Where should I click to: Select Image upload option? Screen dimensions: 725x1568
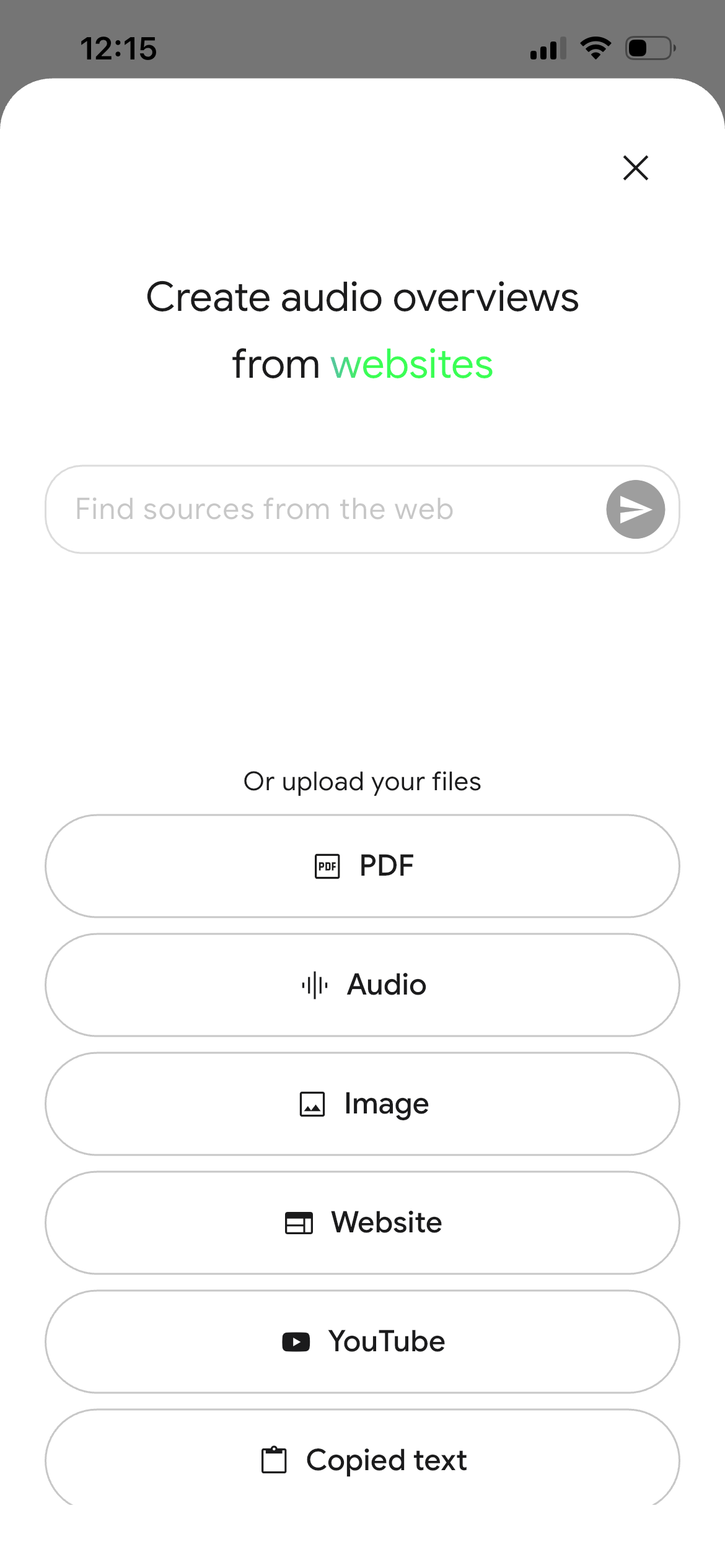tap(362, 1104)
